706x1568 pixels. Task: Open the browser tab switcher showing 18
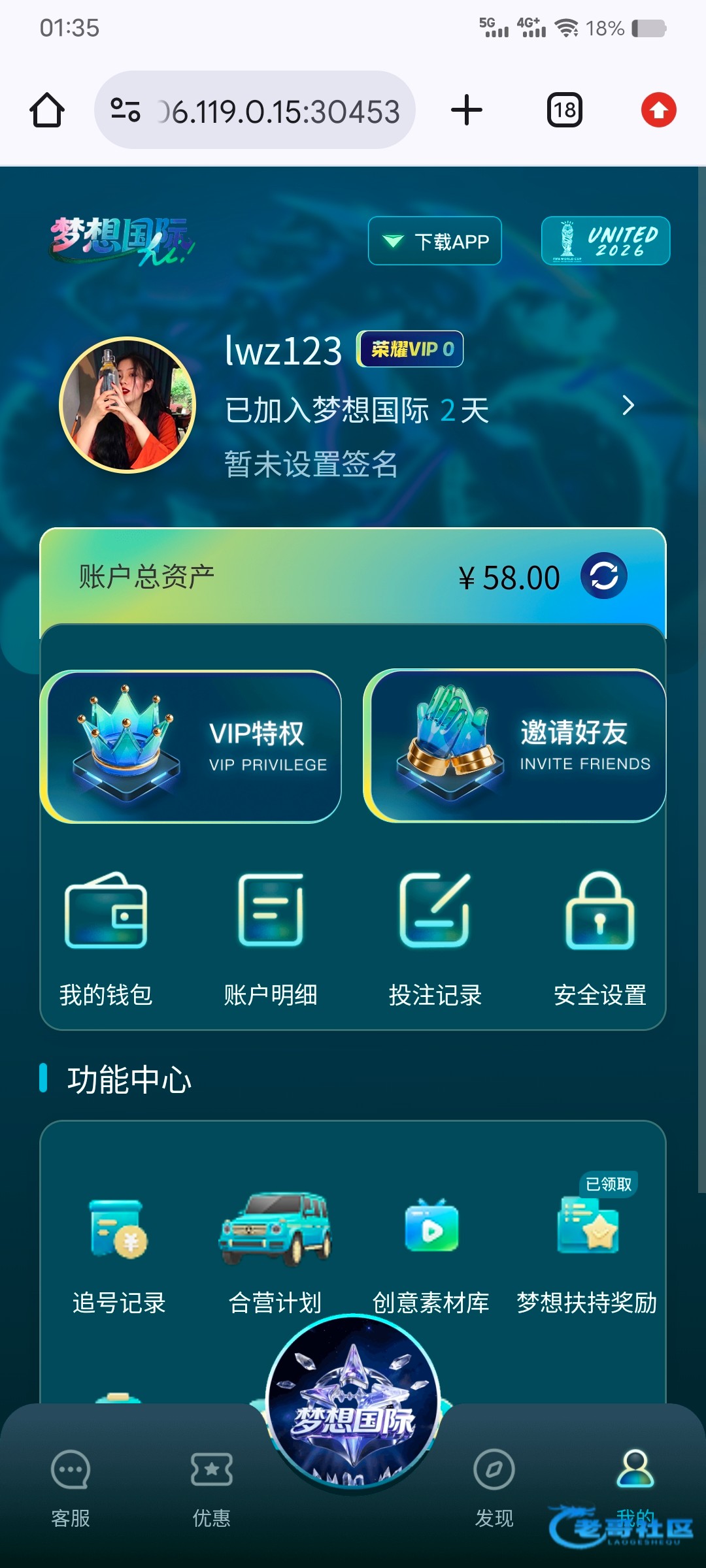tap(565, 110)
